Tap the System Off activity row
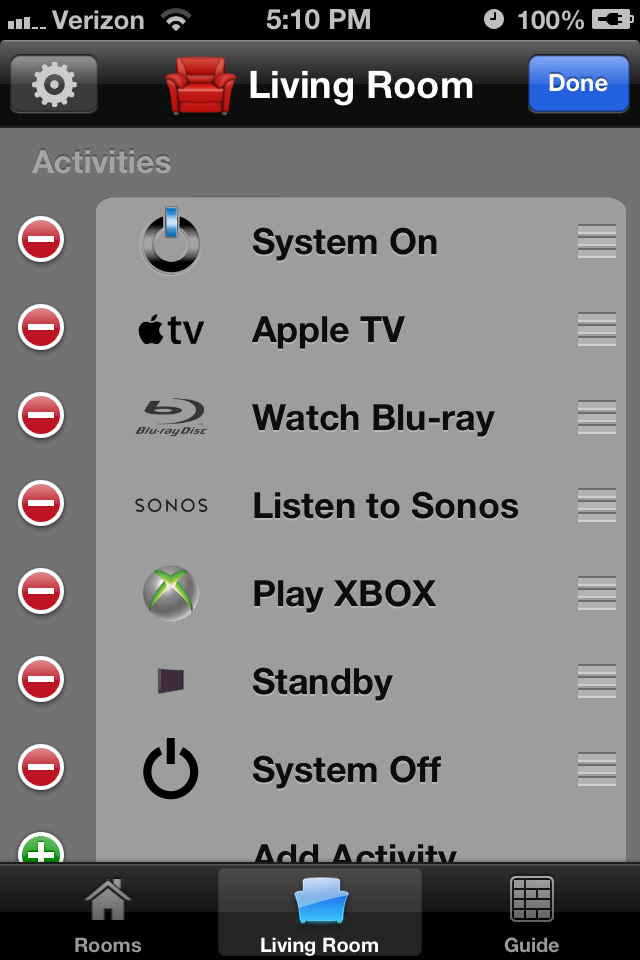 pos(346,770)
